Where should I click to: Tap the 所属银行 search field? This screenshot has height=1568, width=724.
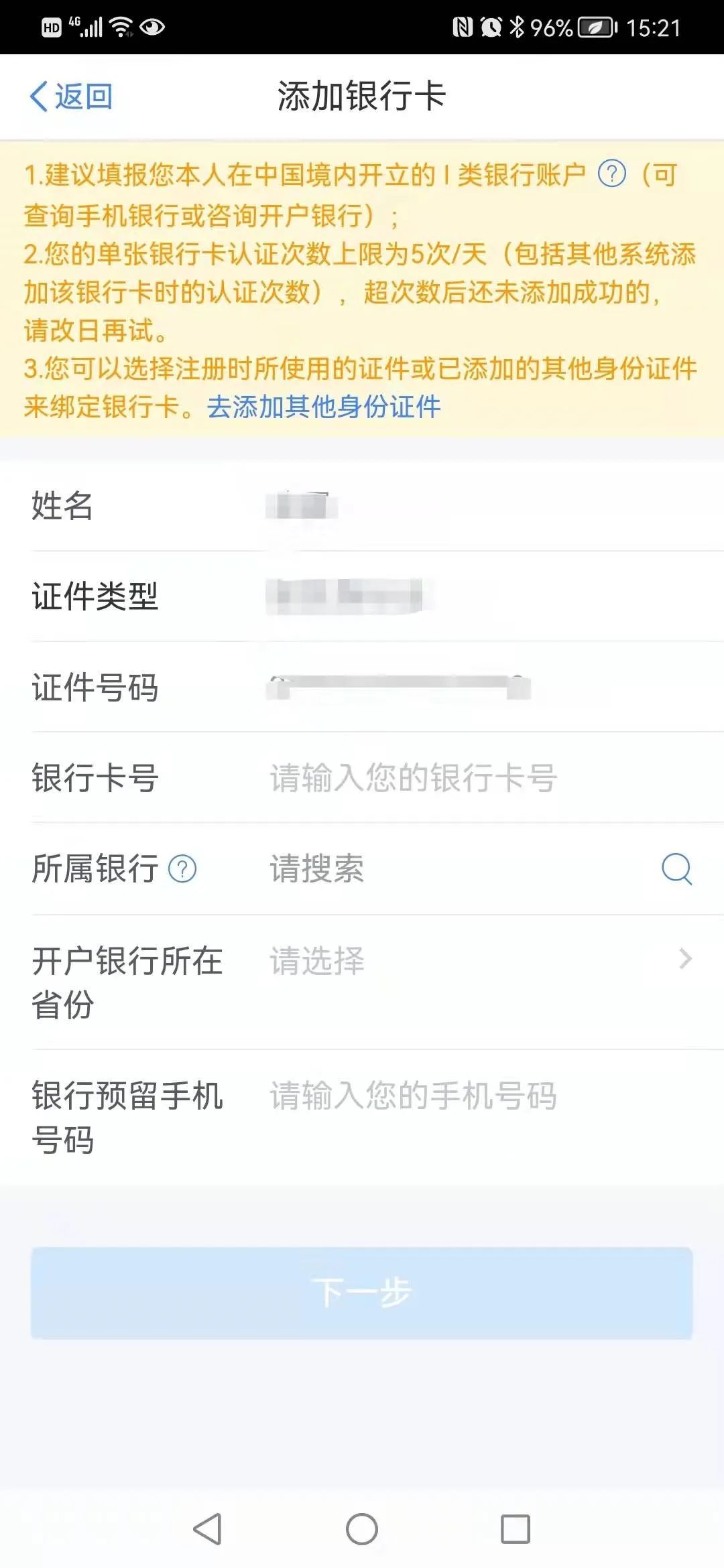(x=463, y=869)
